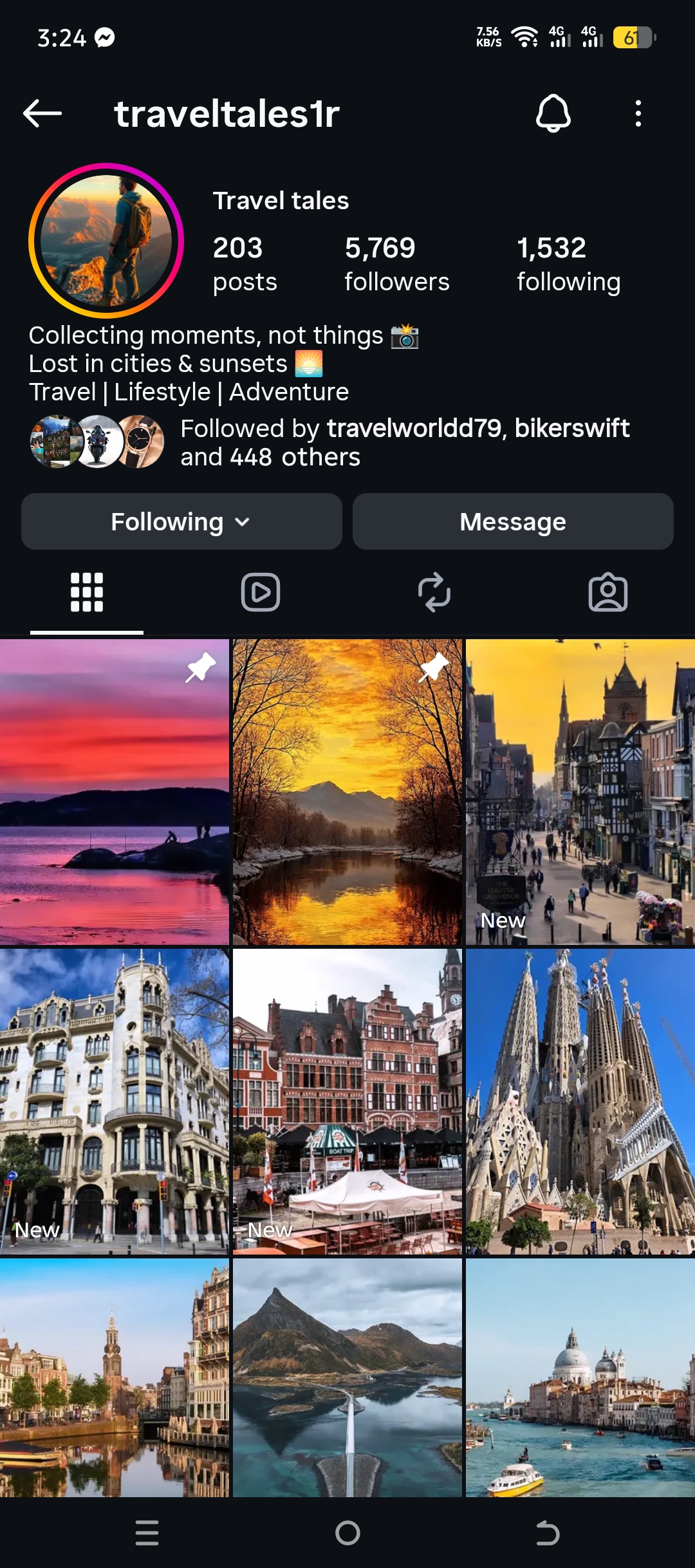Go back using the top arrow

(42, 114)
